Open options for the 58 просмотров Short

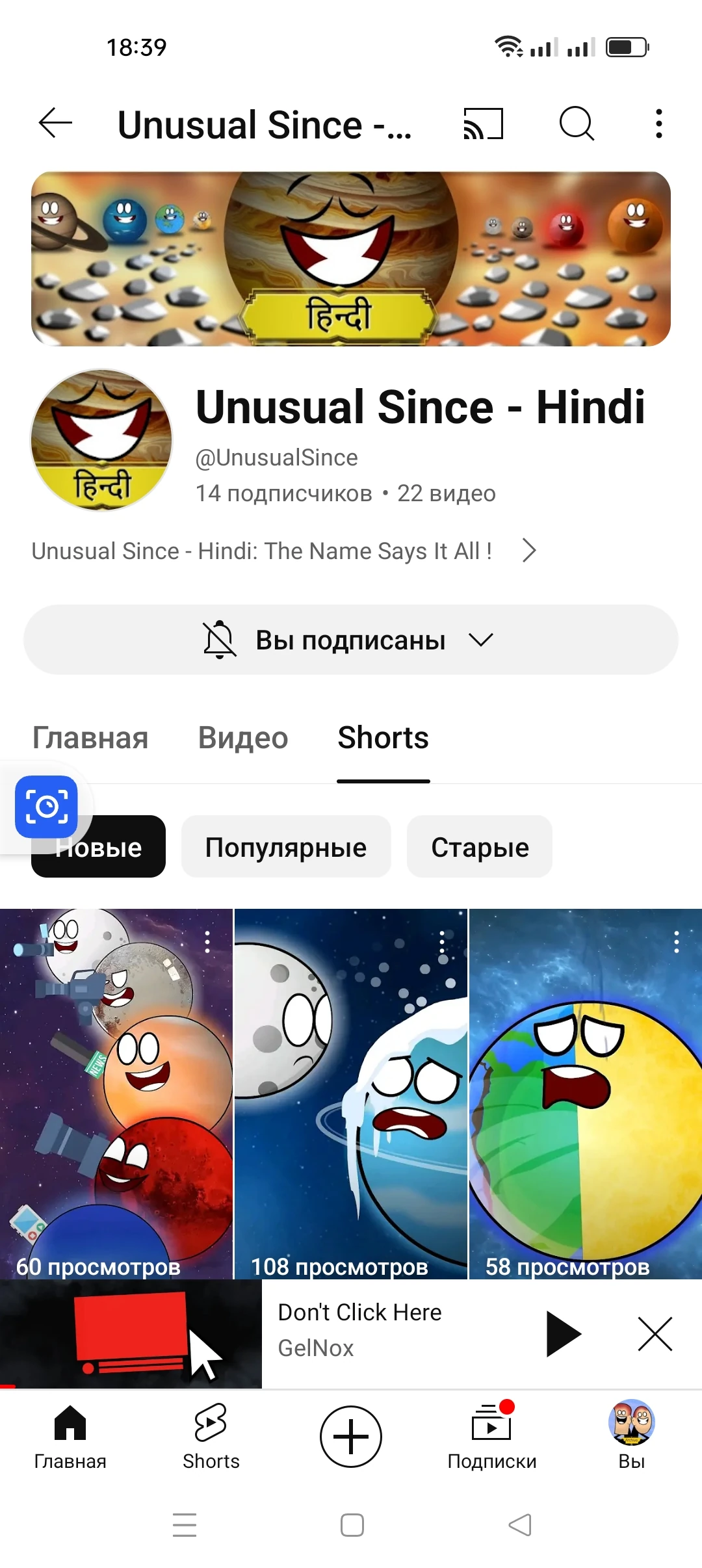point(677,942)
